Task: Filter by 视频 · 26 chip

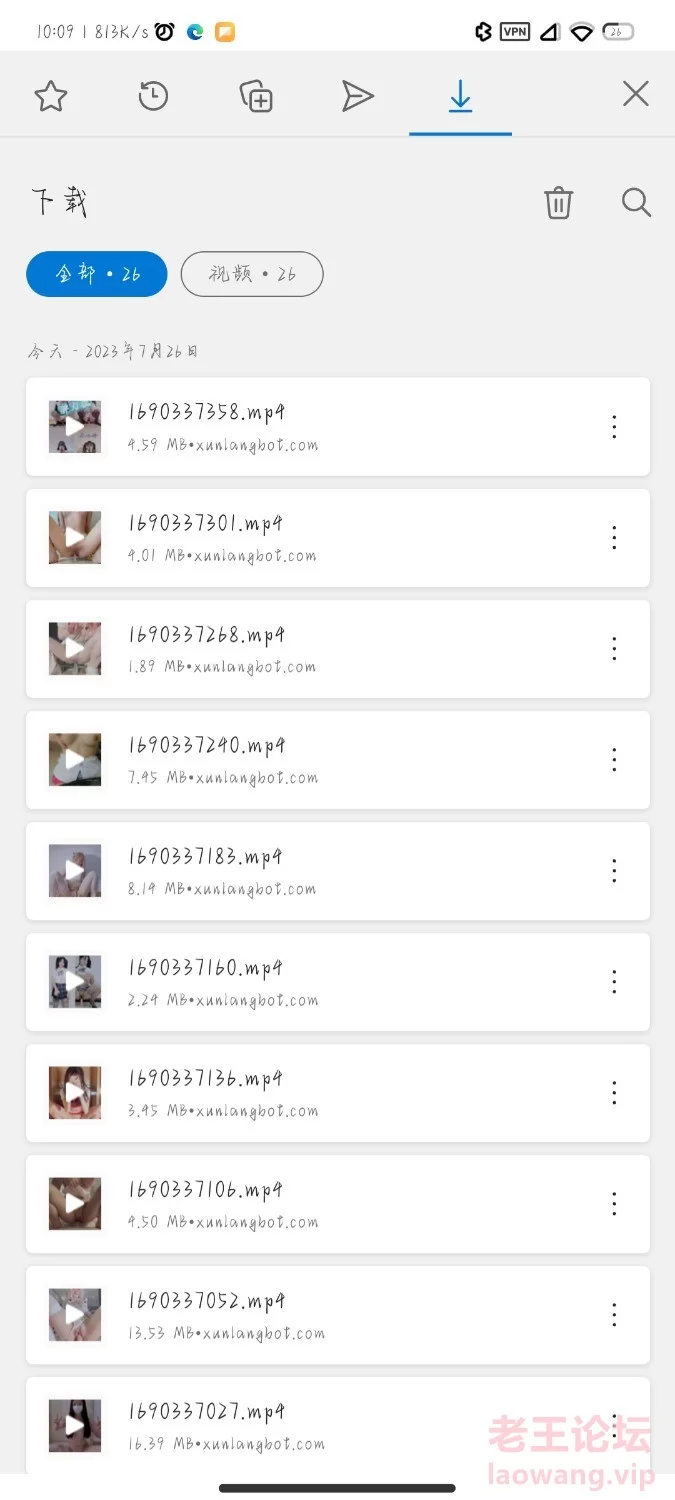Action: click(x=252, y=274)
